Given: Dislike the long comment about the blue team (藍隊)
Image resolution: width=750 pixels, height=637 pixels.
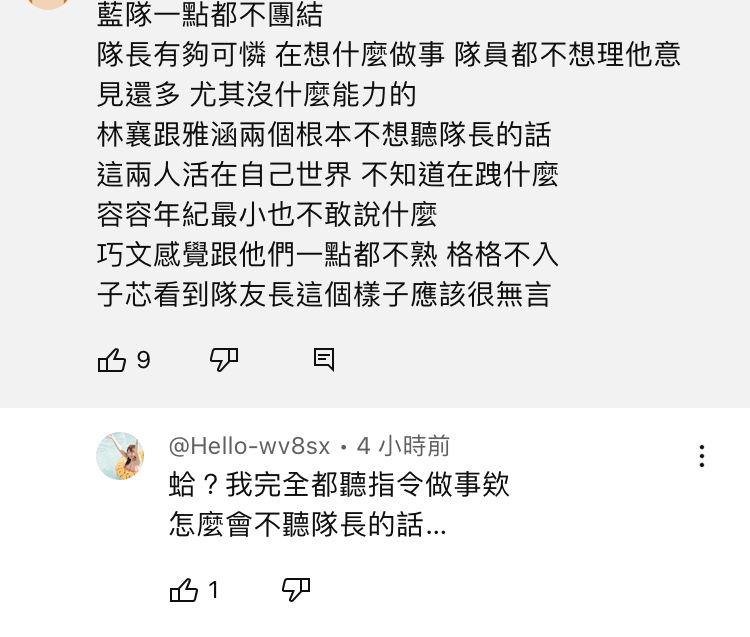Looking at the screenshot, I should (224, 360).
